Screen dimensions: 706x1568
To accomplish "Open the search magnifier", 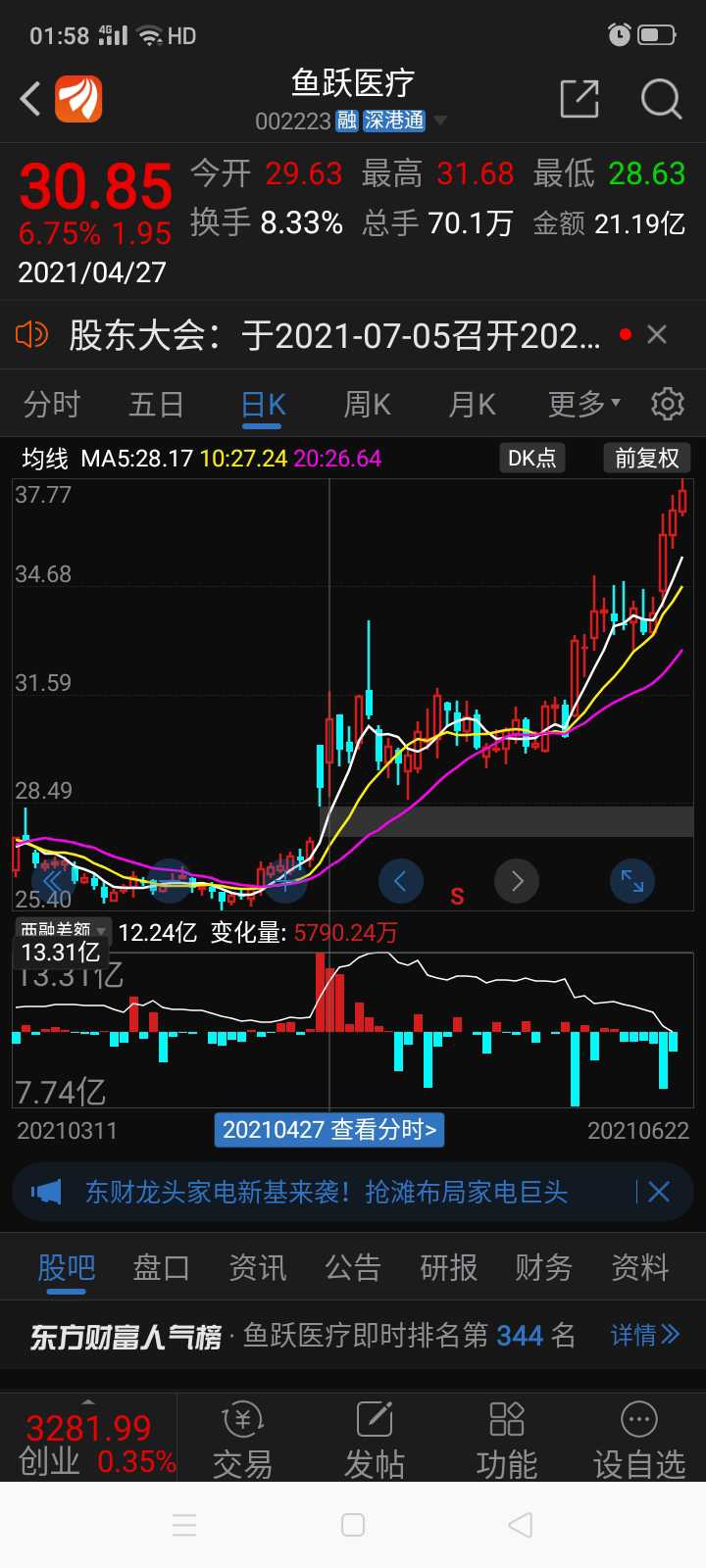I will coord(660,99).
